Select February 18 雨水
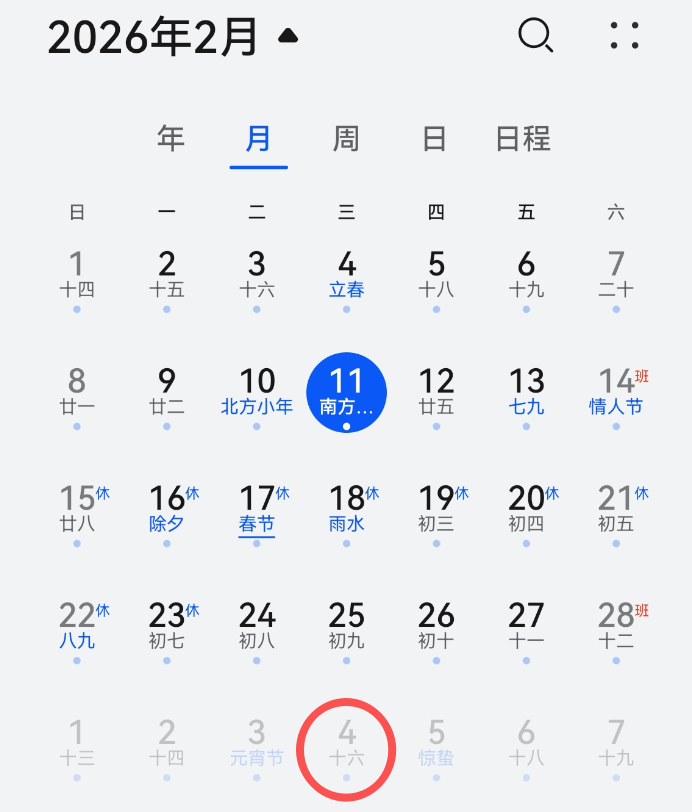Image resolution: width=692 pixels, height=812 pixels. pyautogui.click(x=347, y=509)
